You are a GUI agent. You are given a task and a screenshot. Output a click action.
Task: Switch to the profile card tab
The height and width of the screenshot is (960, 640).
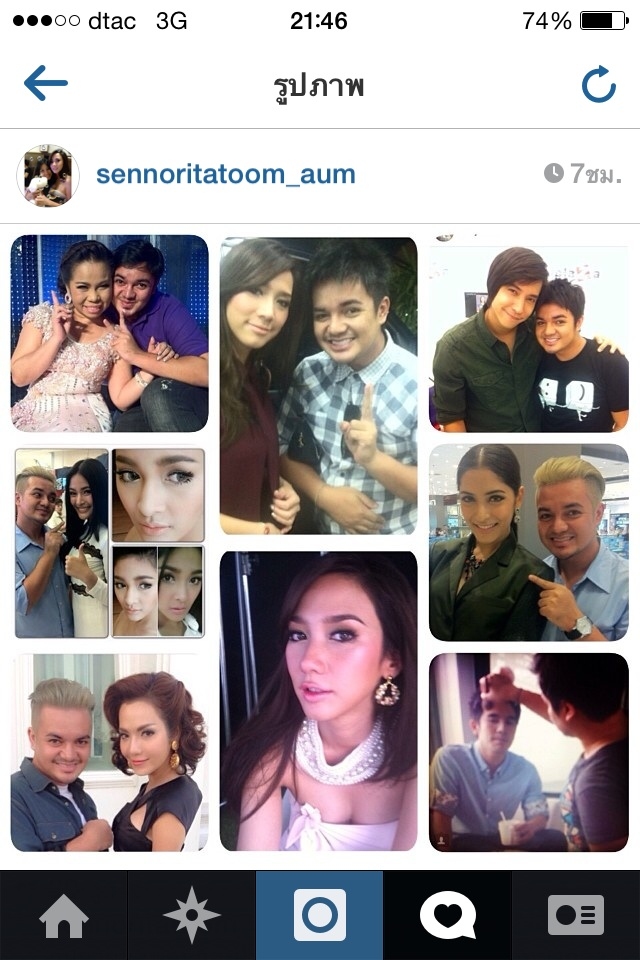pos(576,915)
